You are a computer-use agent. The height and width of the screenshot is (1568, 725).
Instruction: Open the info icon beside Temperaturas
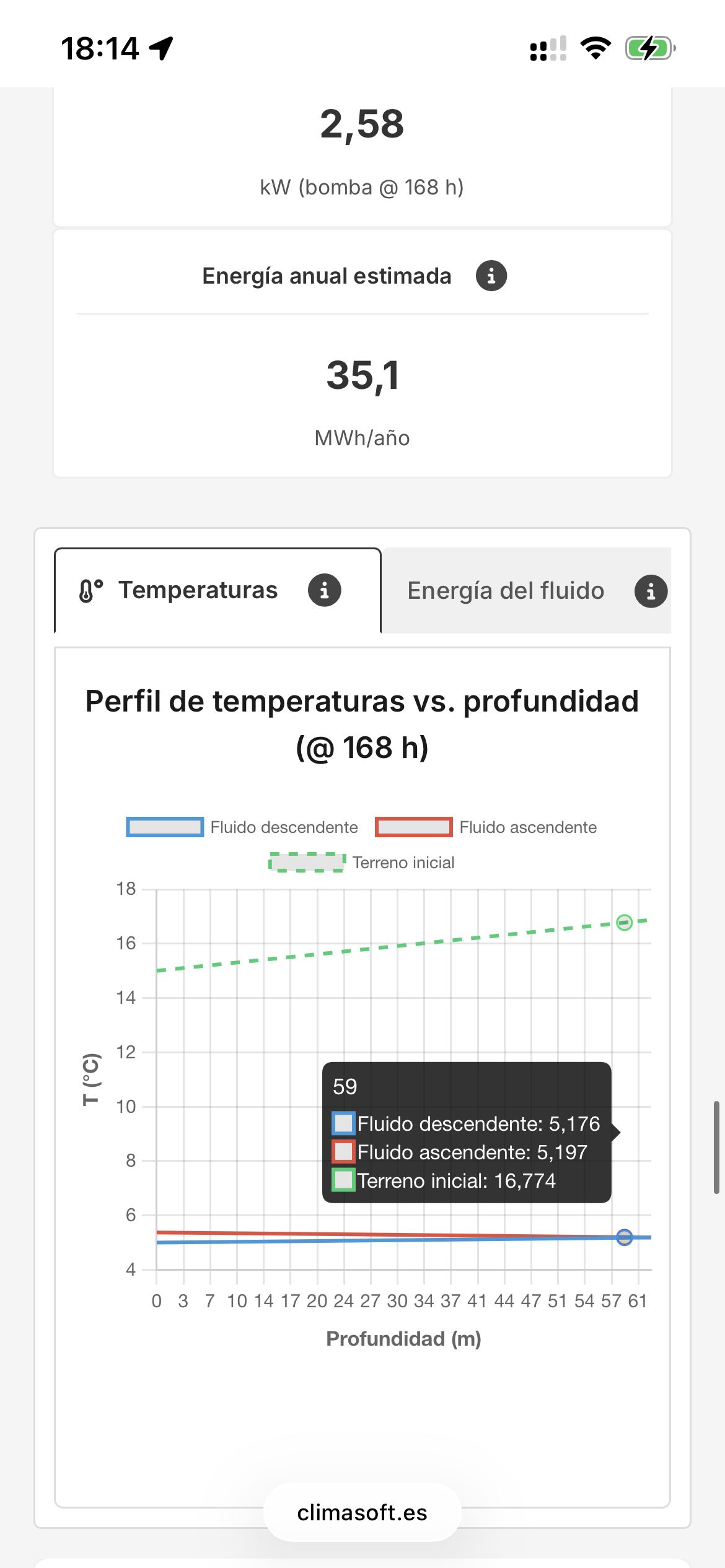click(324, 590)
